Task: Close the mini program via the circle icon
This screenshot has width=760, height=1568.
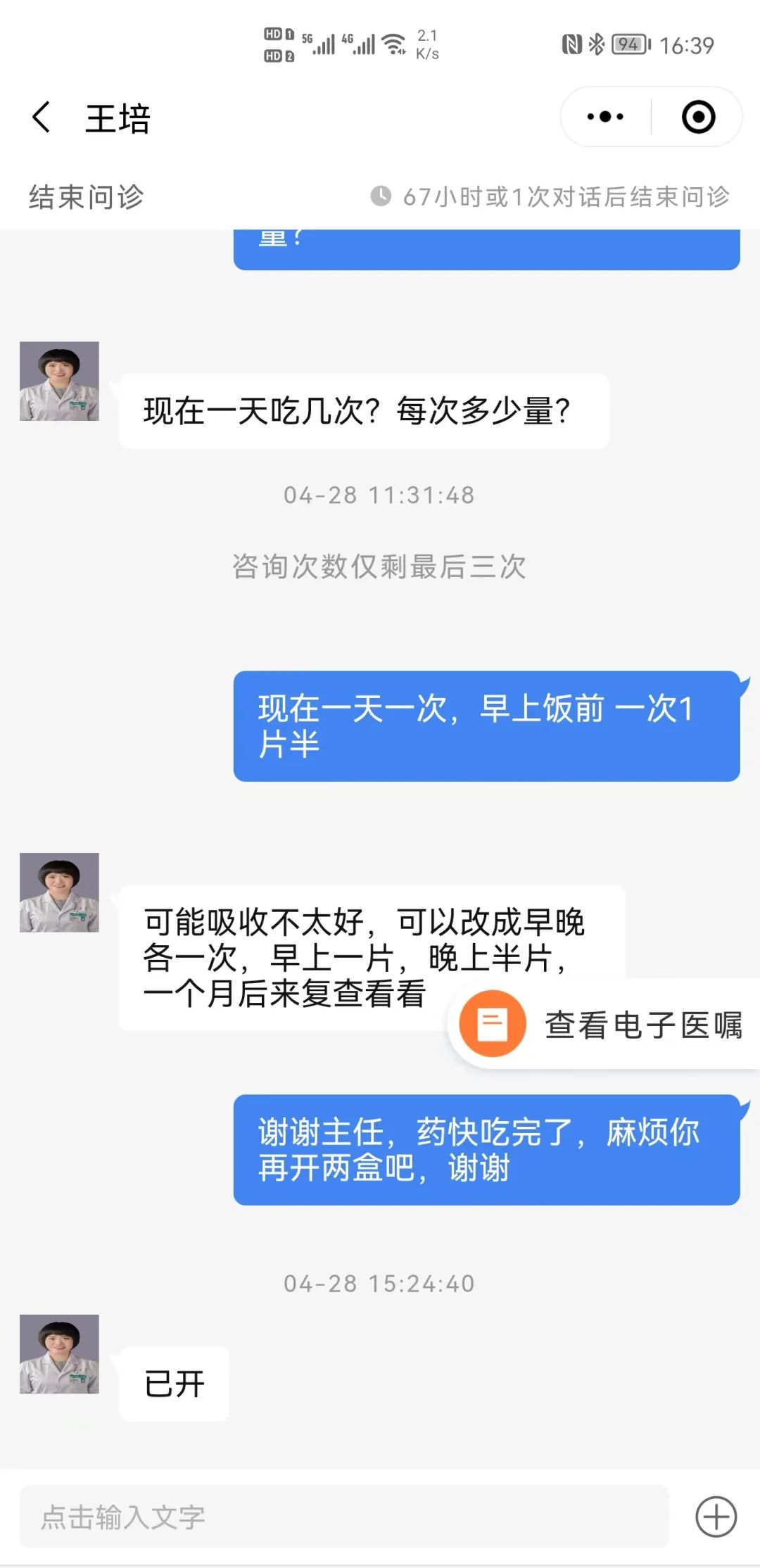Action: coord(698,117)
